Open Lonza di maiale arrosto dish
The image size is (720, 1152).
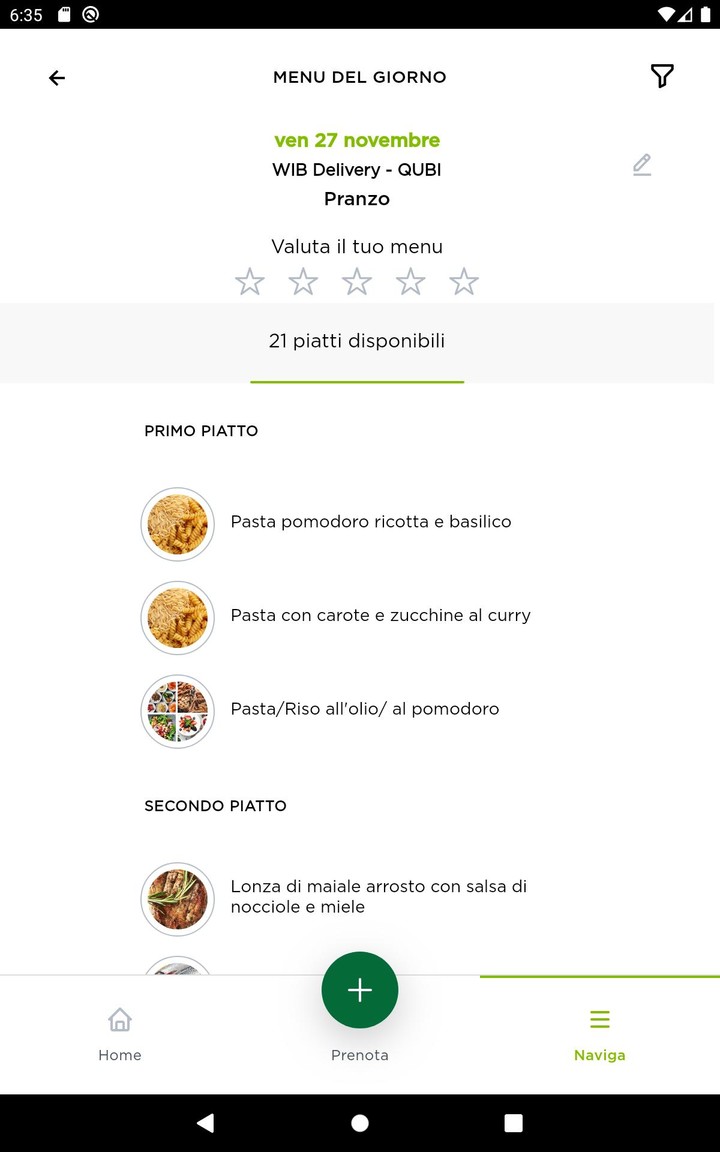[x=378, y=897]
